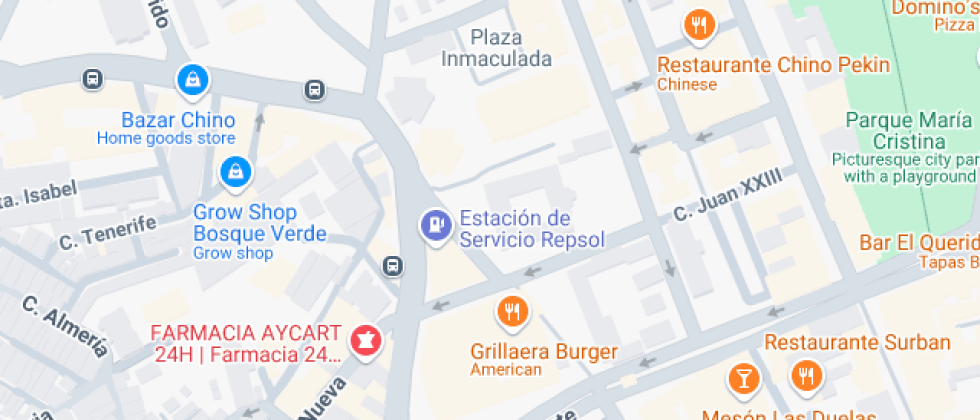Select the FARMACIA AYCART 24H pharmacy marker

(x=366, y=340)
